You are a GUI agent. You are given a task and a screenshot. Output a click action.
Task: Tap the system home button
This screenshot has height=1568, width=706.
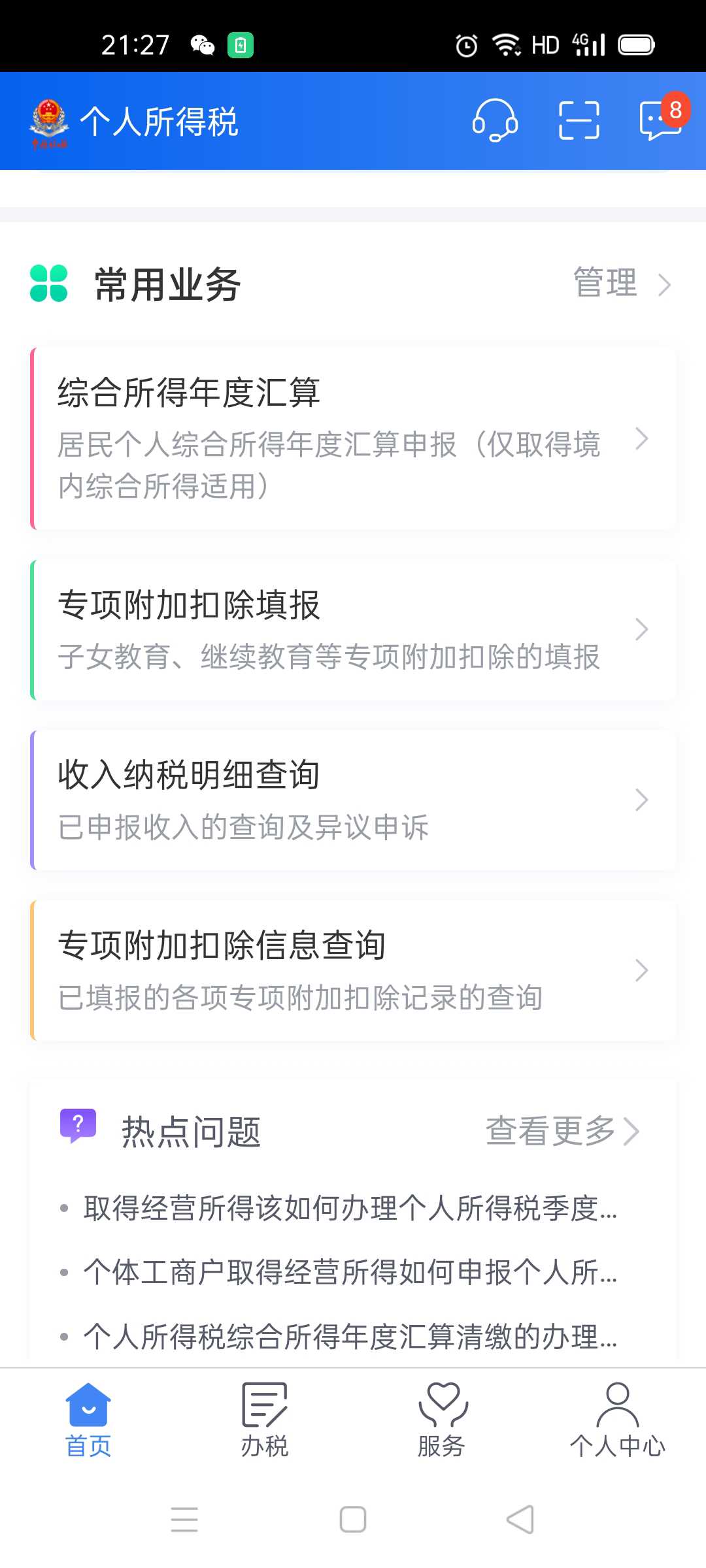[353, 1520]
